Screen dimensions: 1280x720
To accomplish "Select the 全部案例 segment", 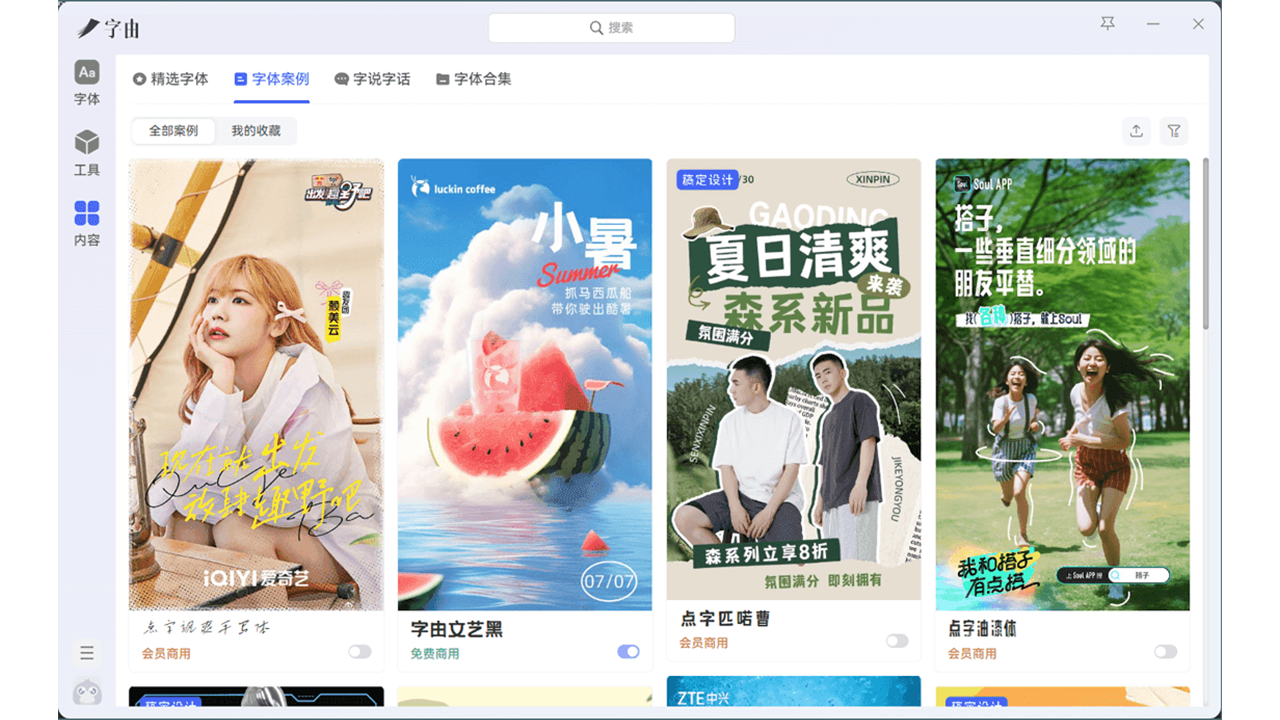I will (x=173, y=131).
